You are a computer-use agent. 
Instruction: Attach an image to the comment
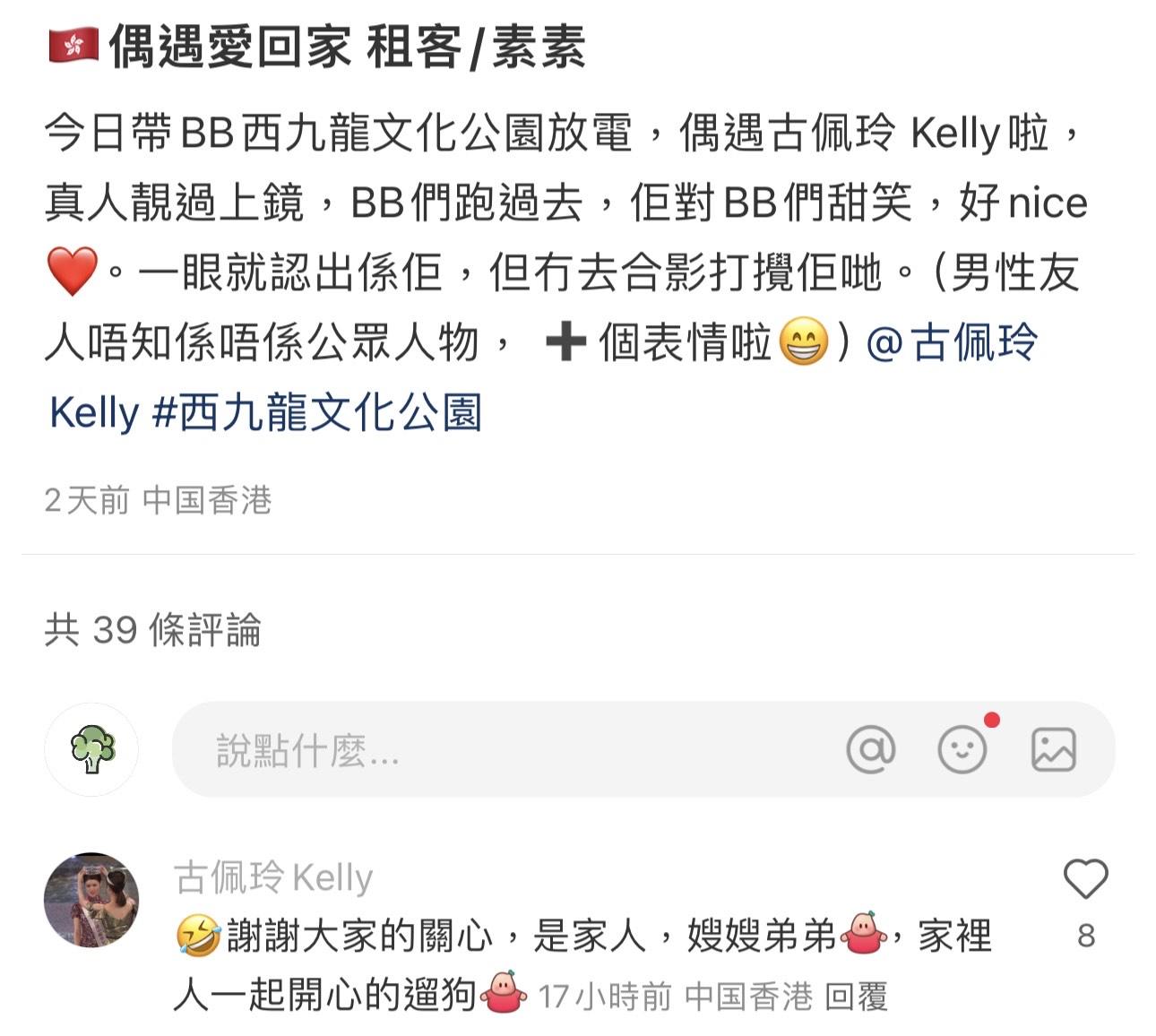[1054, 749]
